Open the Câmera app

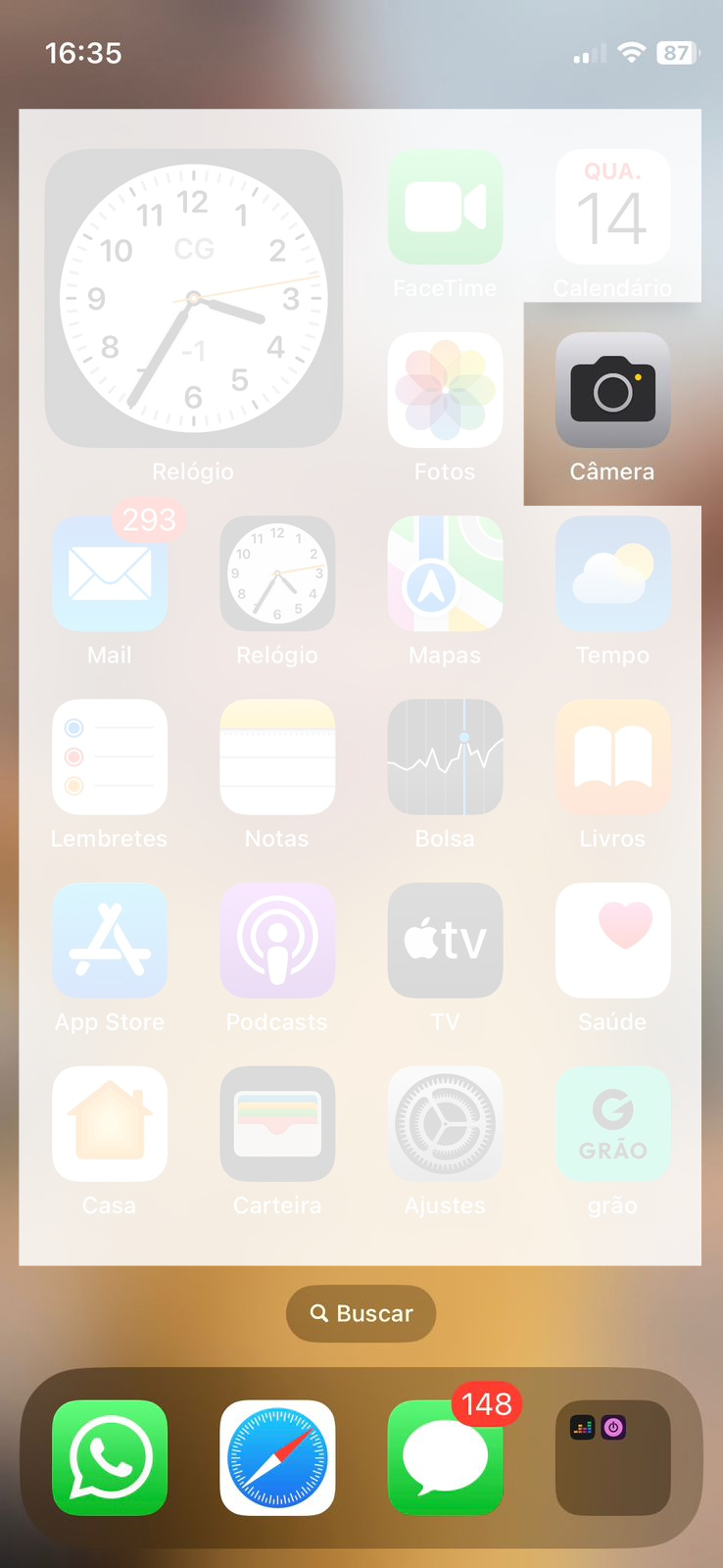(612, 390)
